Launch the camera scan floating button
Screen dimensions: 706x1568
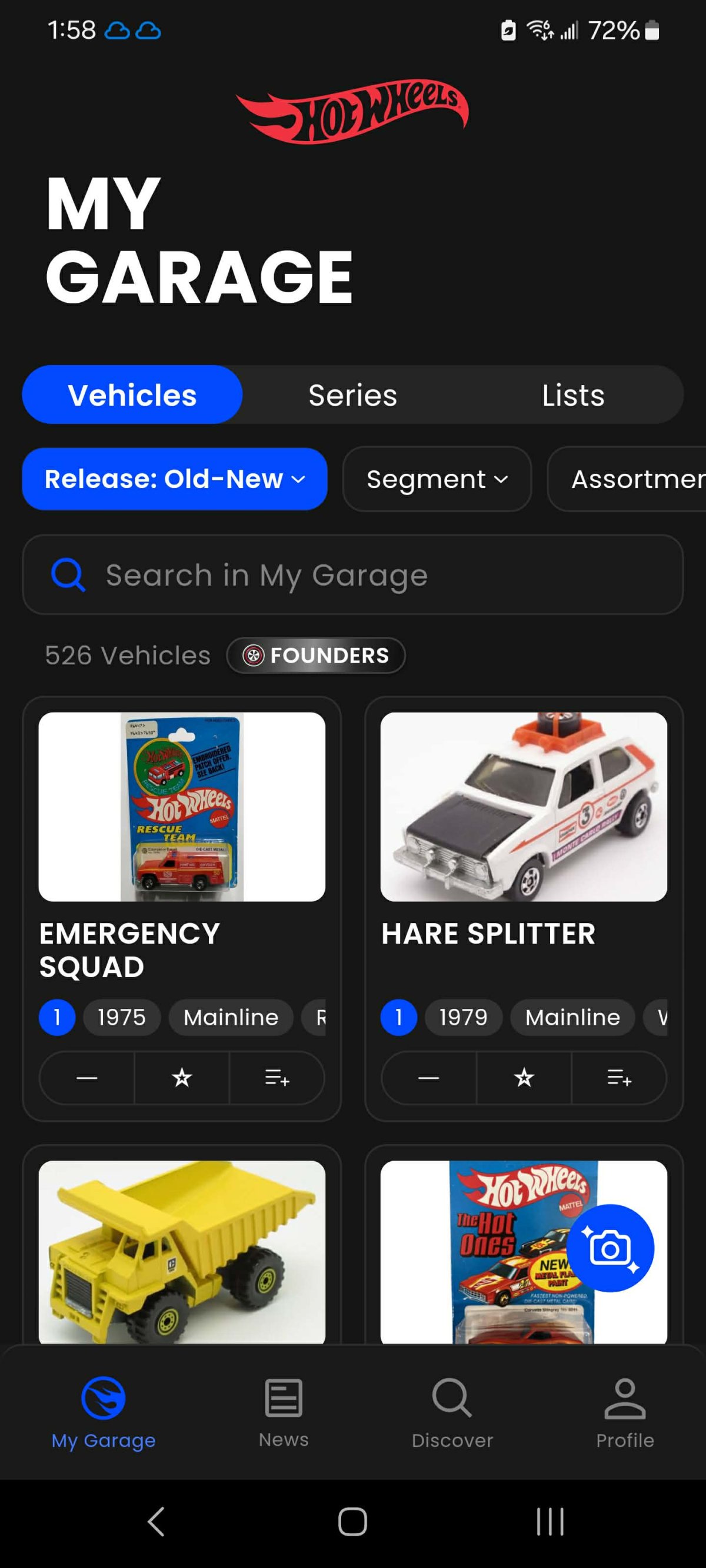610,1248
